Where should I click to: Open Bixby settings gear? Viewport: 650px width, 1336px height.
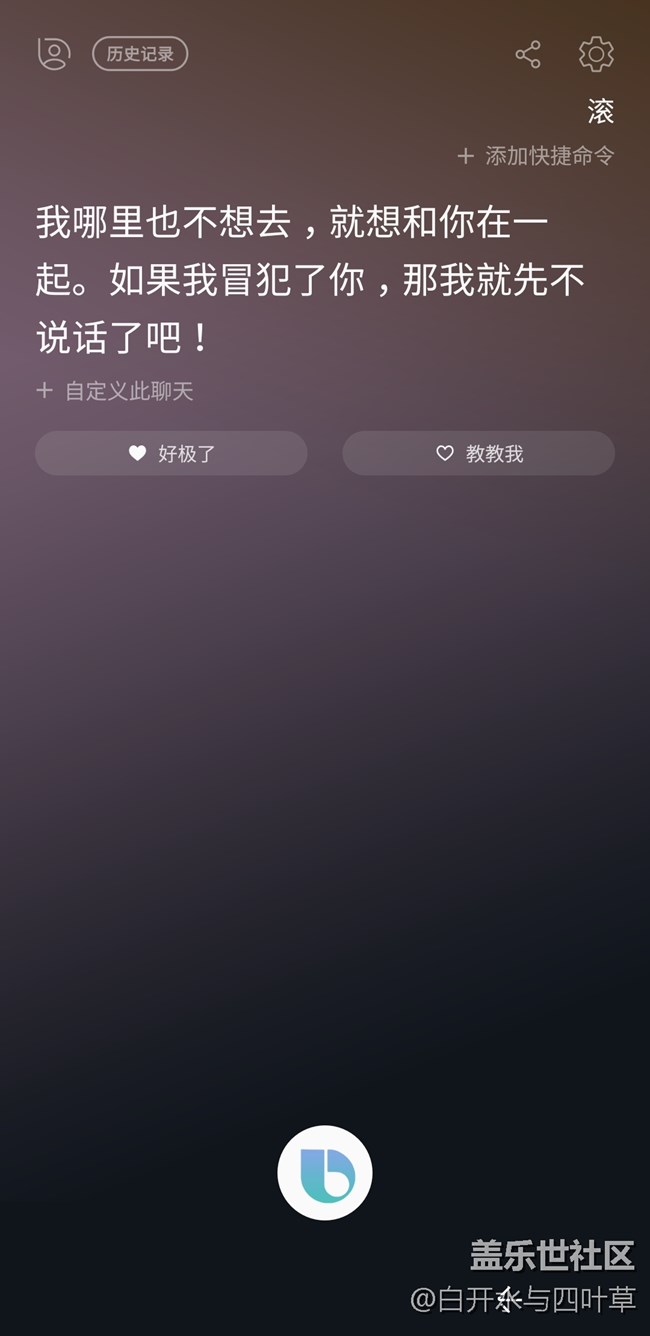point(596,54)
